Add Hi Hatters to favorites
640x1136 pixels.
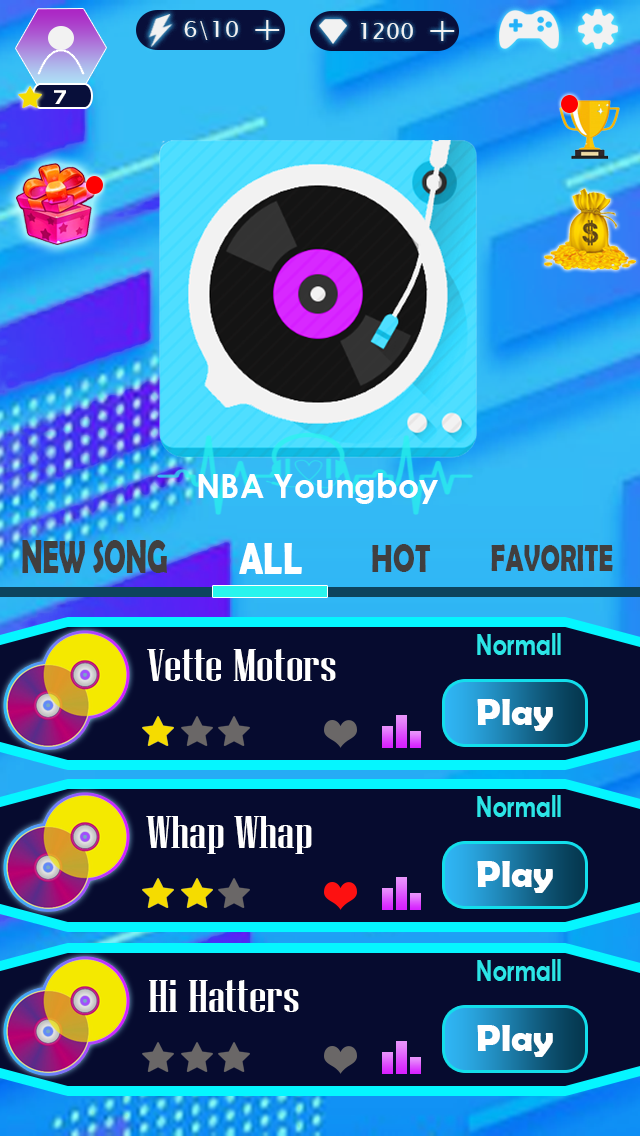click(340, 1059)
